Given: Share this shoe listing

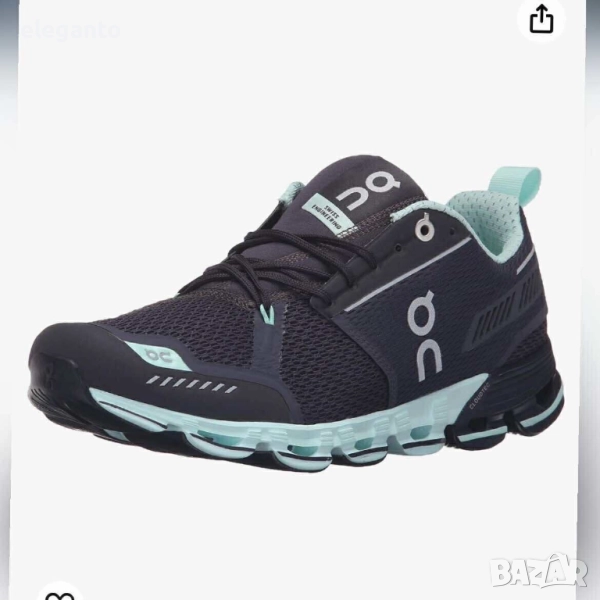Looking at the screenshot, I should (x=541, y=20).
